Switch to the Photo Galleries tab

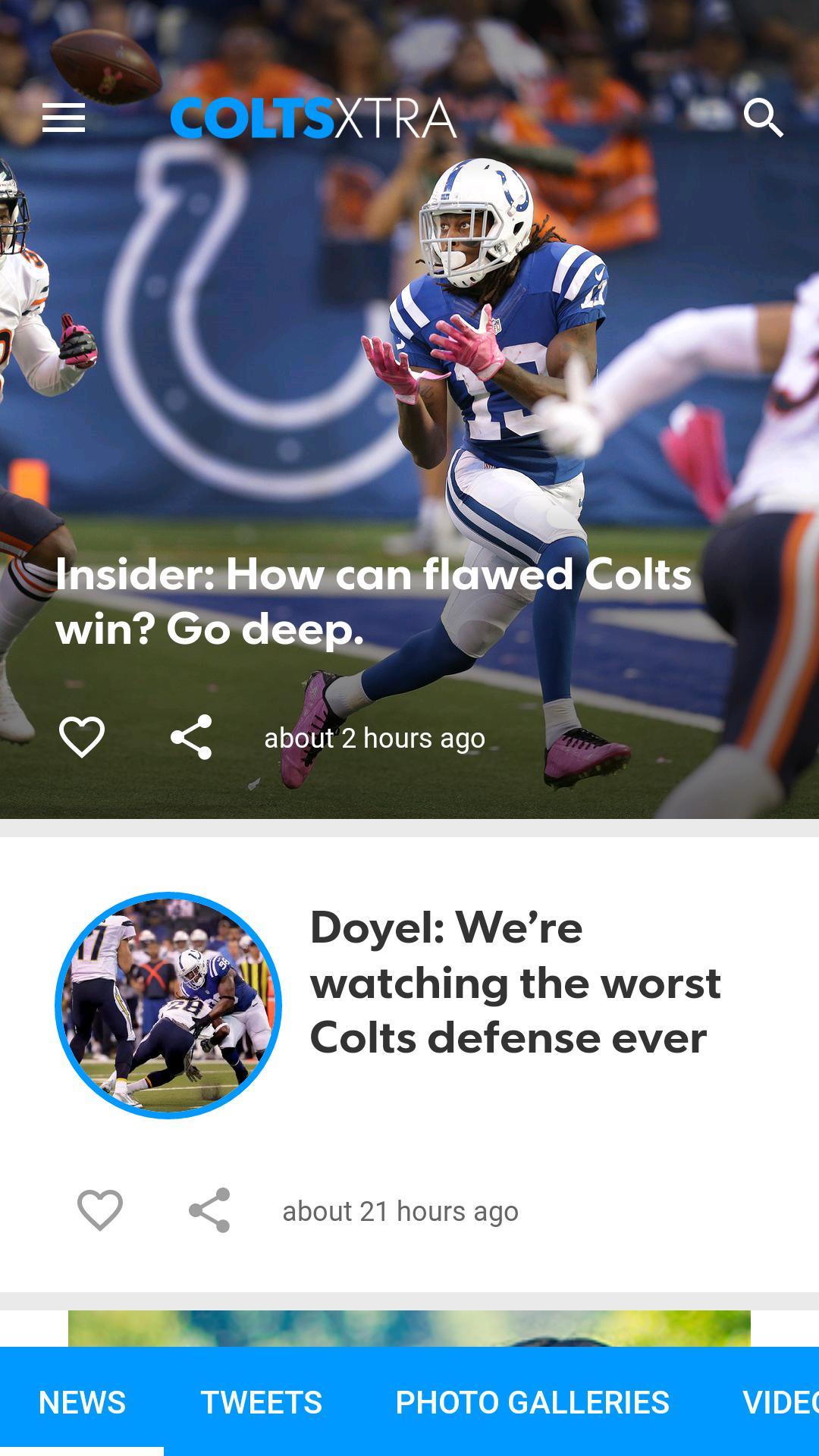tap(532, 1403)
